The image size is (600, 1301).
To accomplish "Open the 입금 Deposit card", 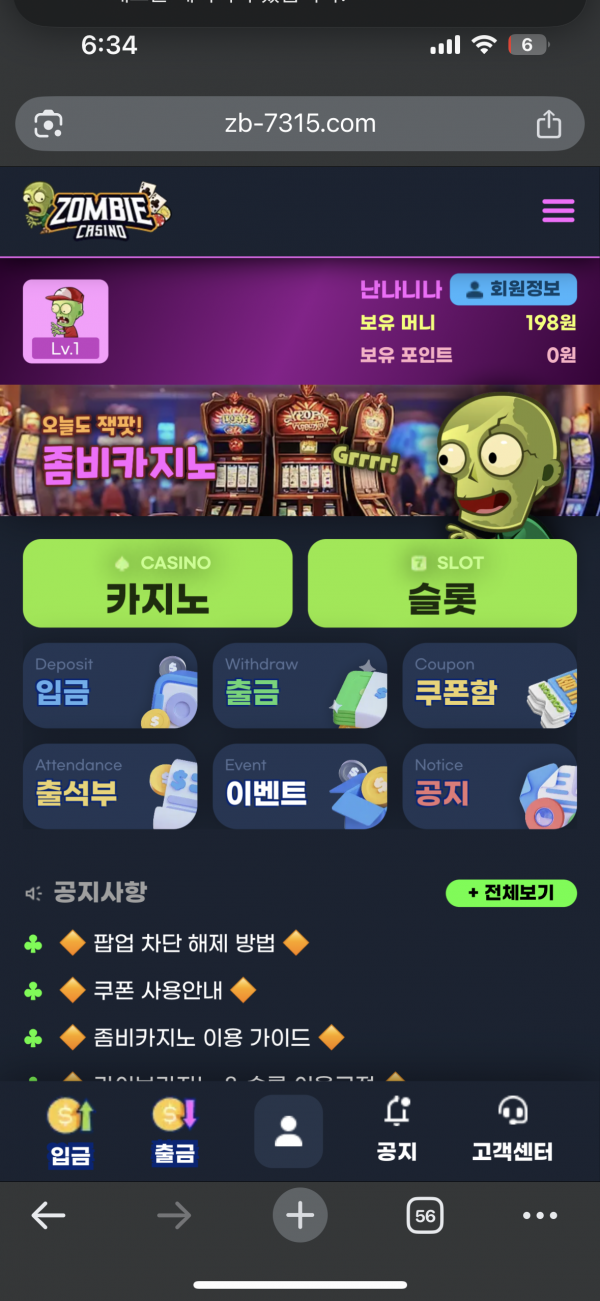I will pos(110,685).
